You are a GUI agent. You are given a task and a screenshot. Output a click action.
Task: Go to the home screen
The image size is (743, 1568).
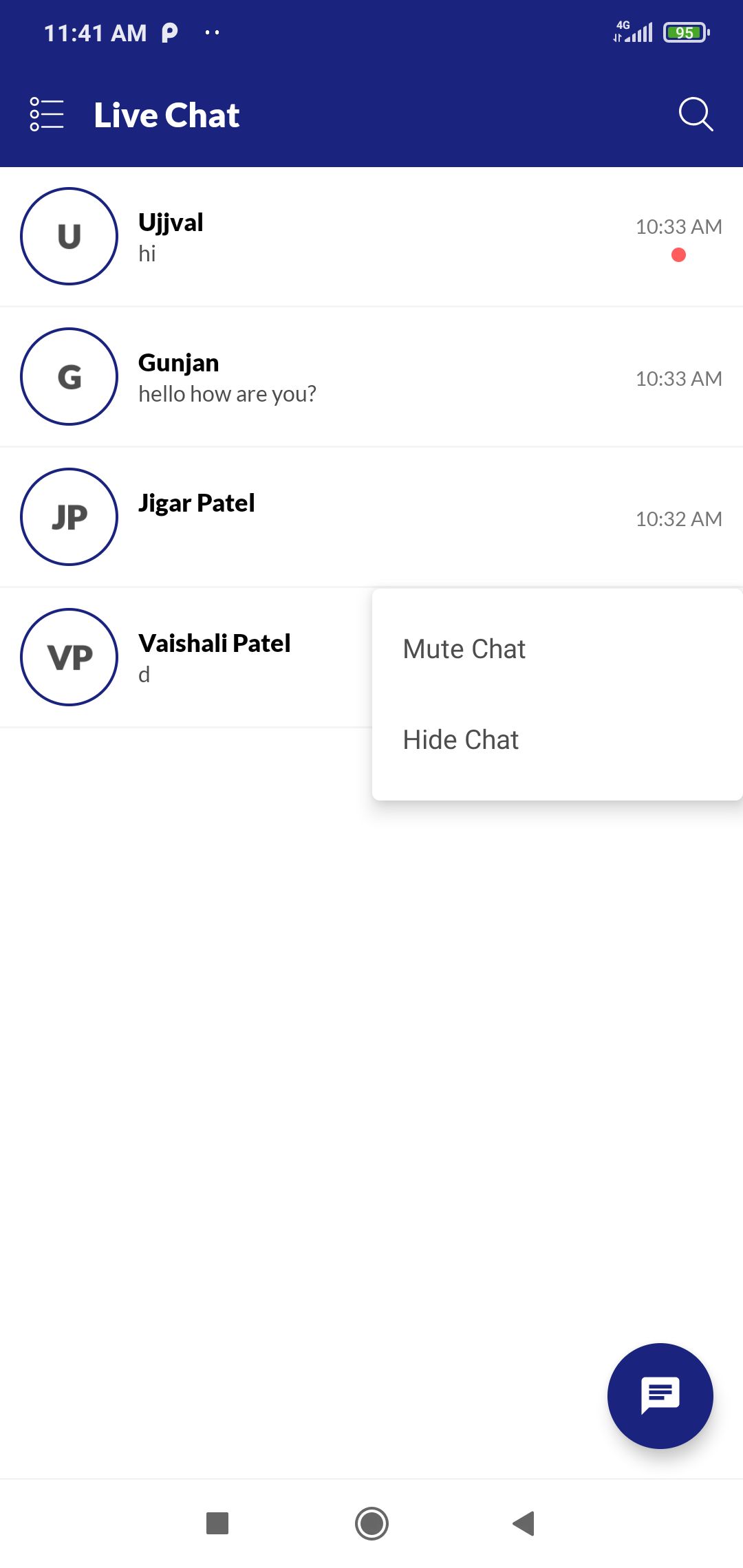point(371,1523)
